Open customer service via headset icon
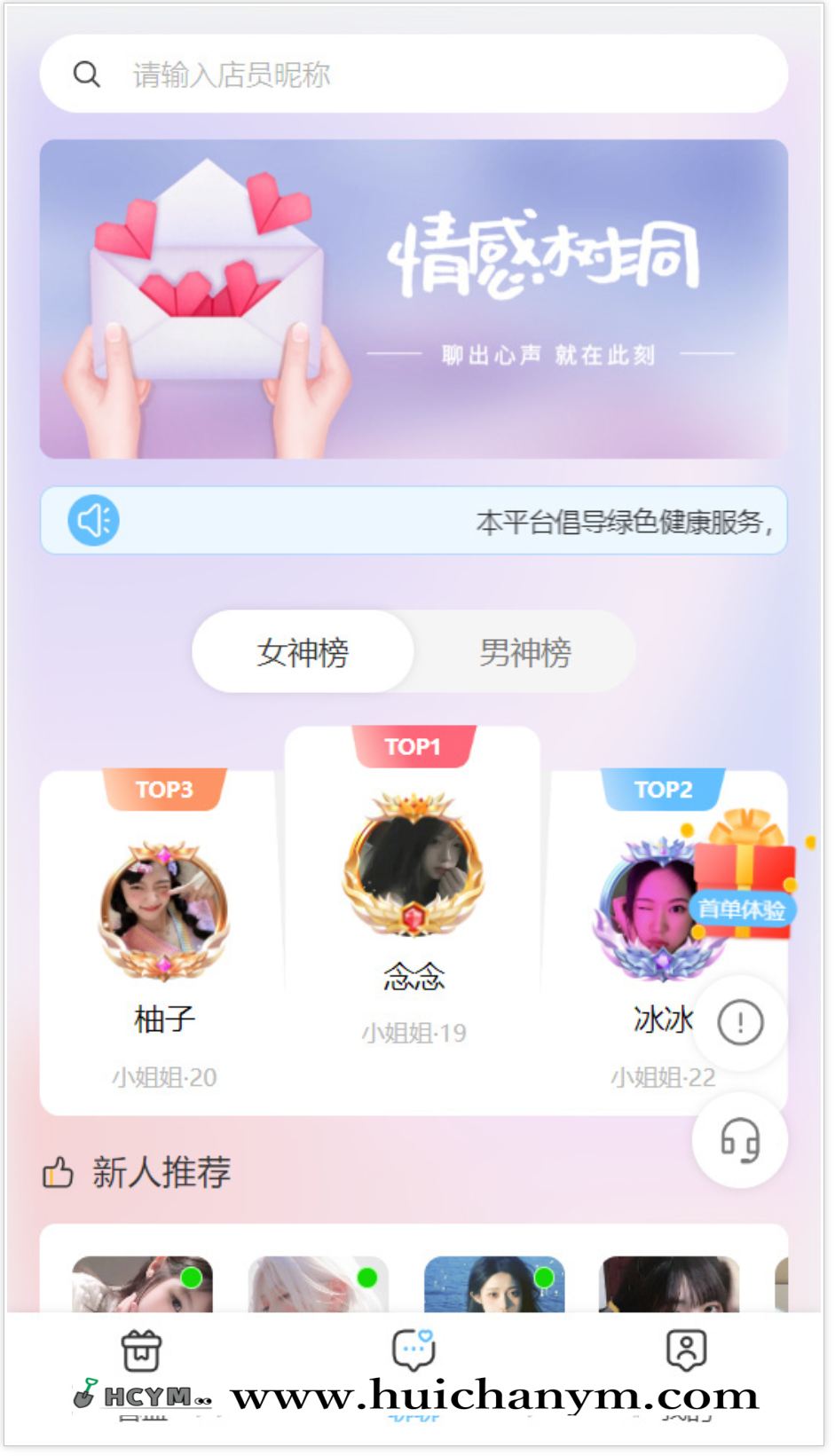The height and width of the screenshot is (1456, 835). coord(739,1141)
